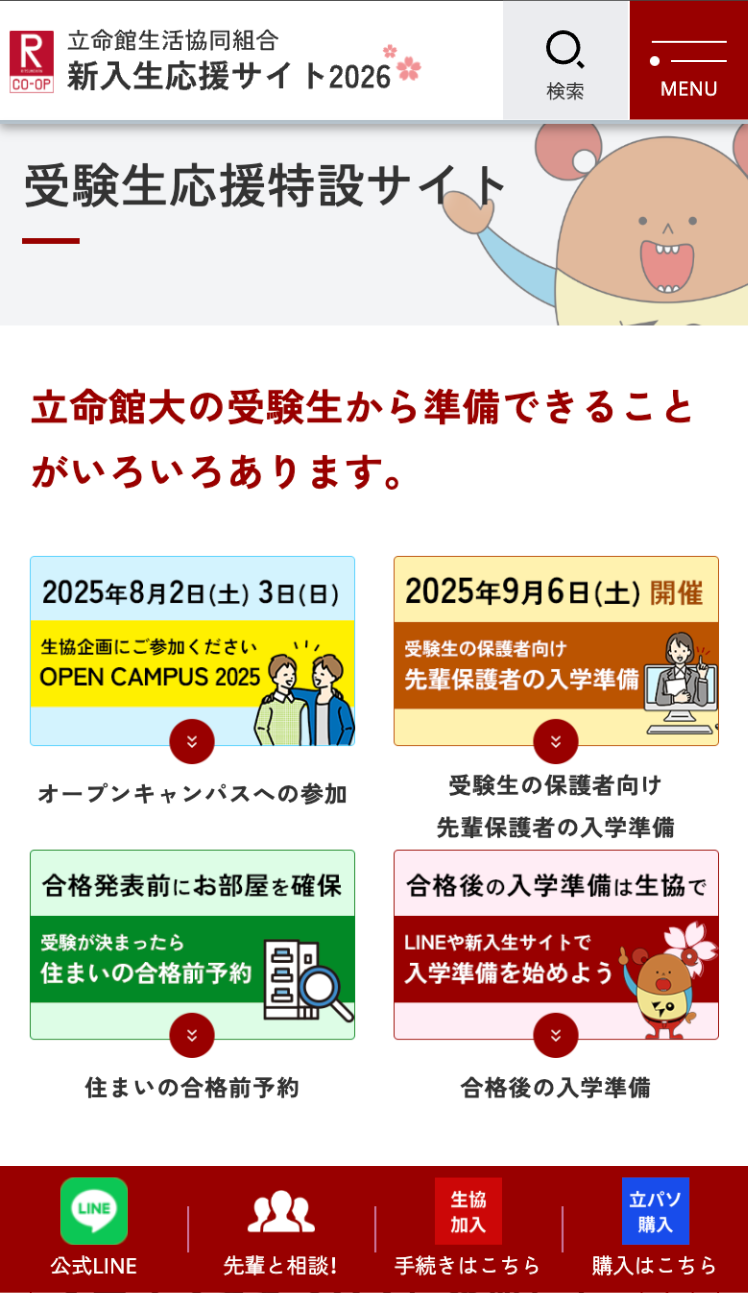The height and width of the screenshot is (1293, 748).
Task: Open 生協加入 手続きはこちら
Action: (468, 1227)
